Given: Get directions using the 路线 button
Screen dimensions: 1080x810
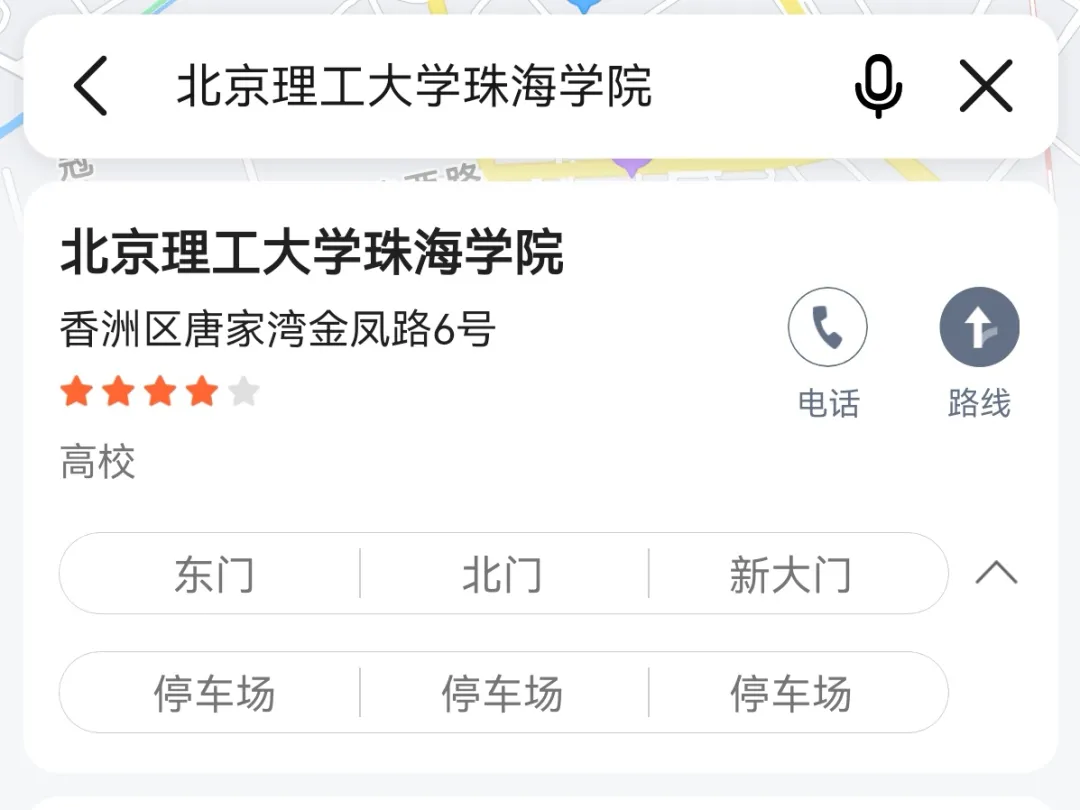Looking at the screenshot, I should tap(979, 328).
